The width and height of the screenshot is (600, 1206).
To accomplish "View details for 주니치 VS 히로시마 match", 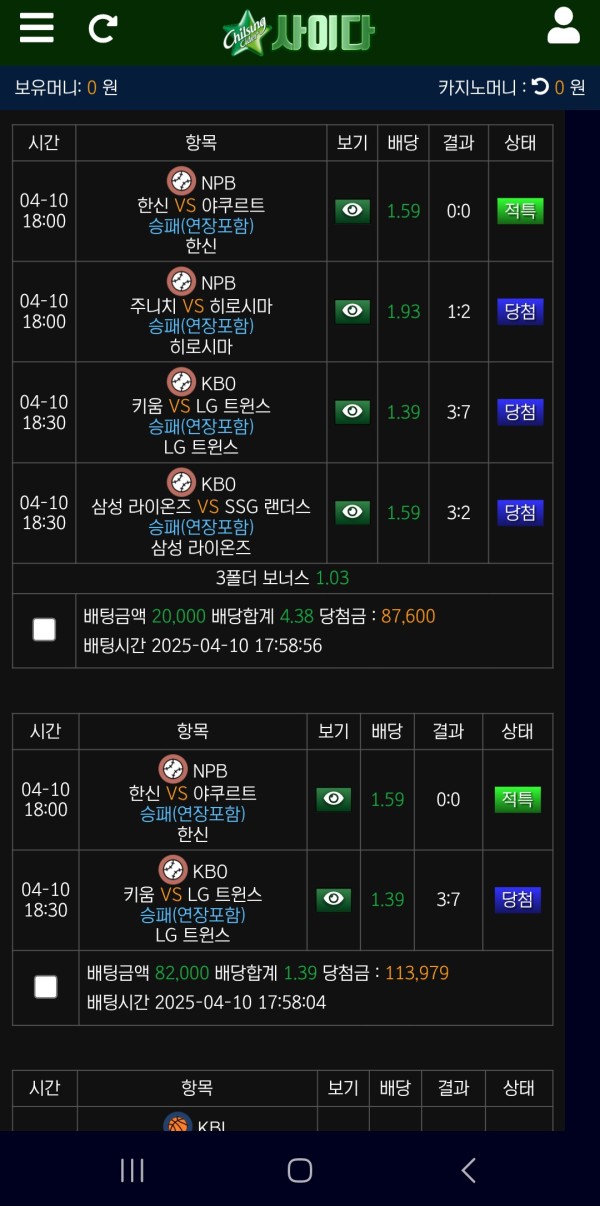I will coord(352,311).
